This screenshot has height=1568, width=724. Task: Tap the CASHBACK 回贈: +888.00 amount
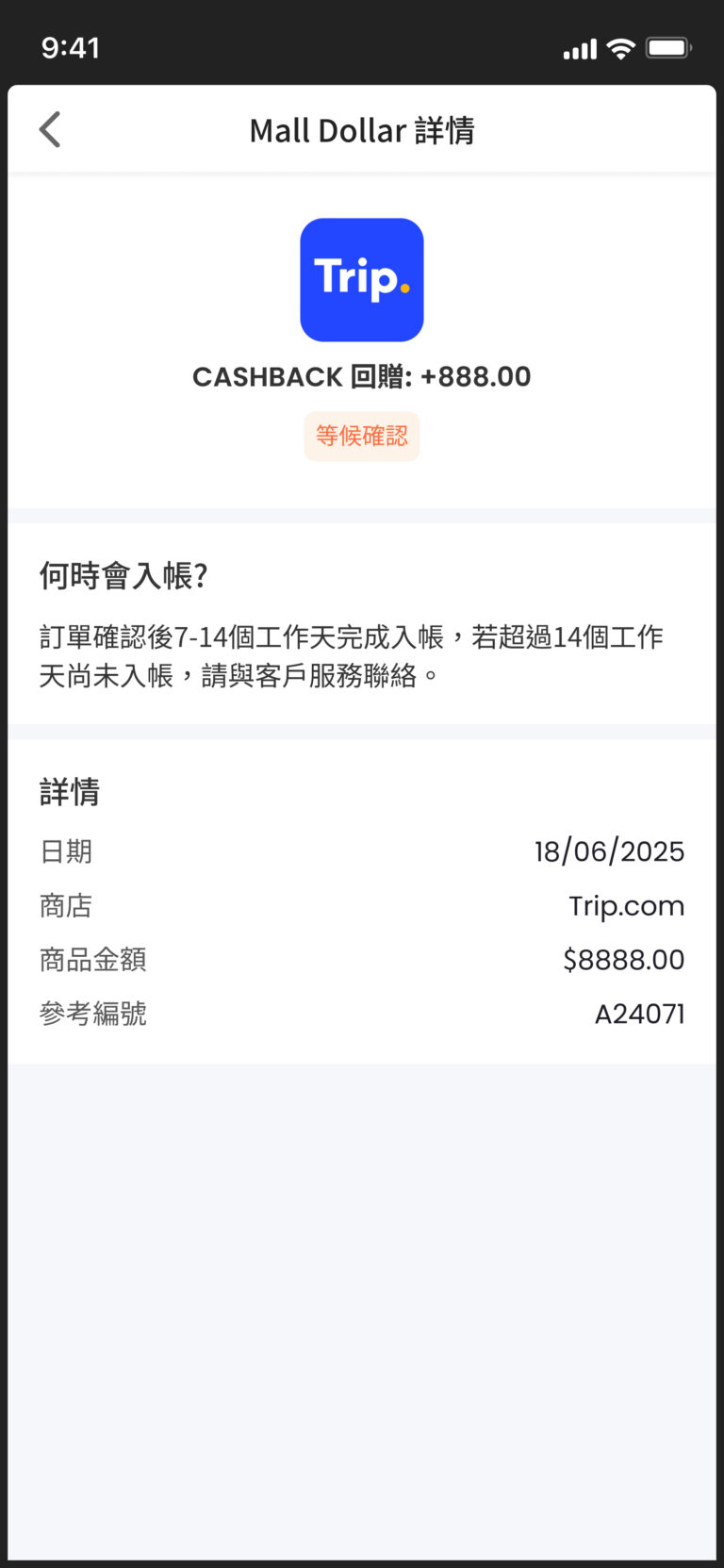(x=362, y=376)
